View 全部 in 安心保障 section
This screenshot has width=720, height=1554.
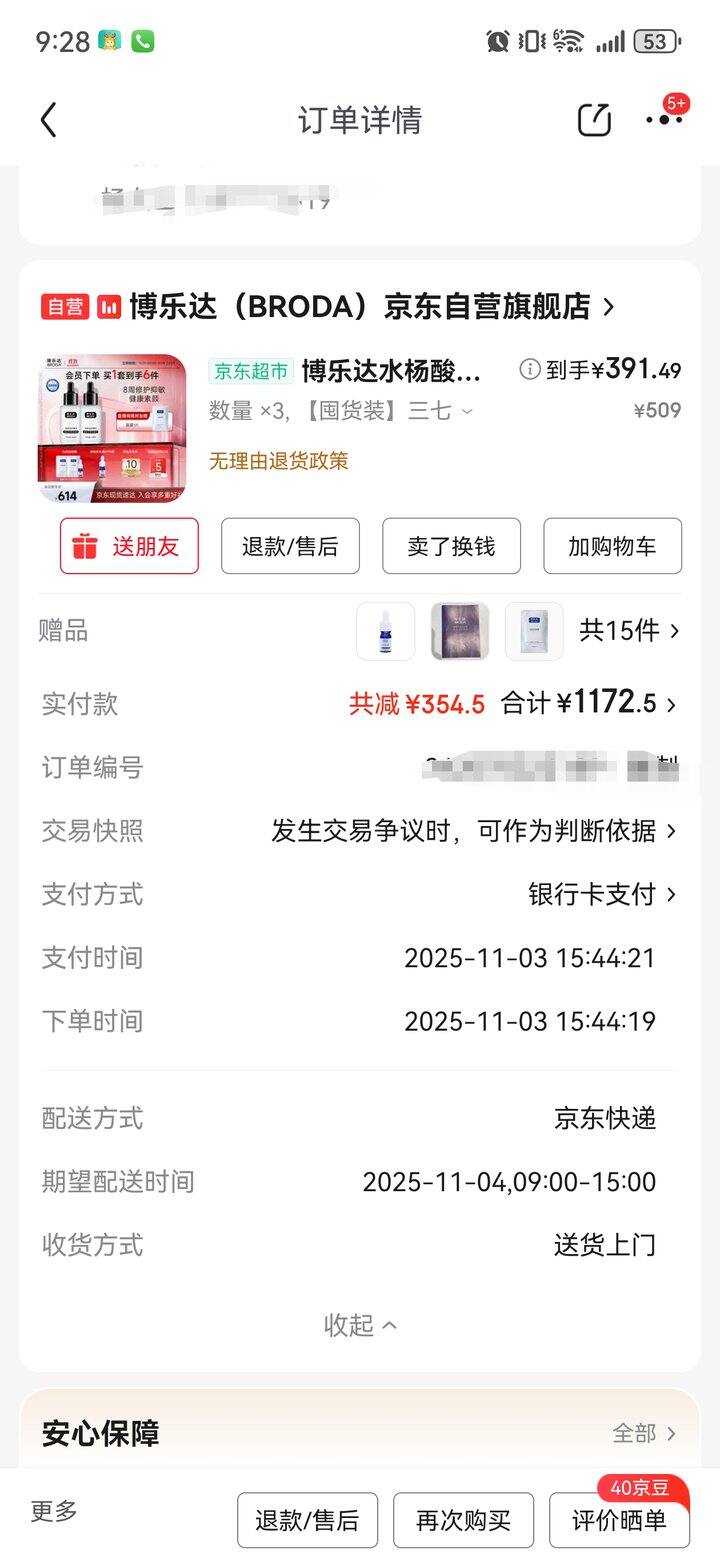click(x=644, y=1433)
